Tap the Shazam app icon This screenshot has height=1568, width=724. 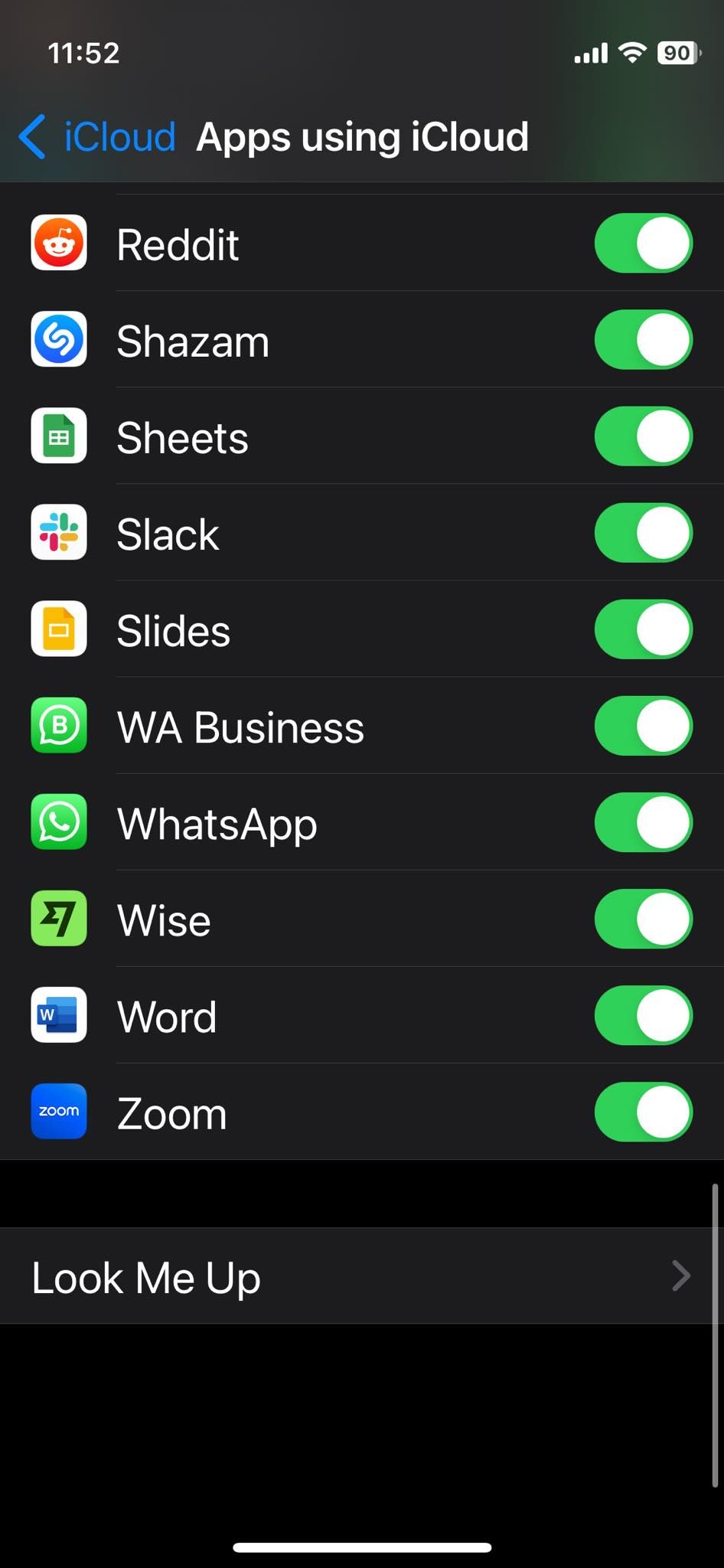[x=59, y=340]
